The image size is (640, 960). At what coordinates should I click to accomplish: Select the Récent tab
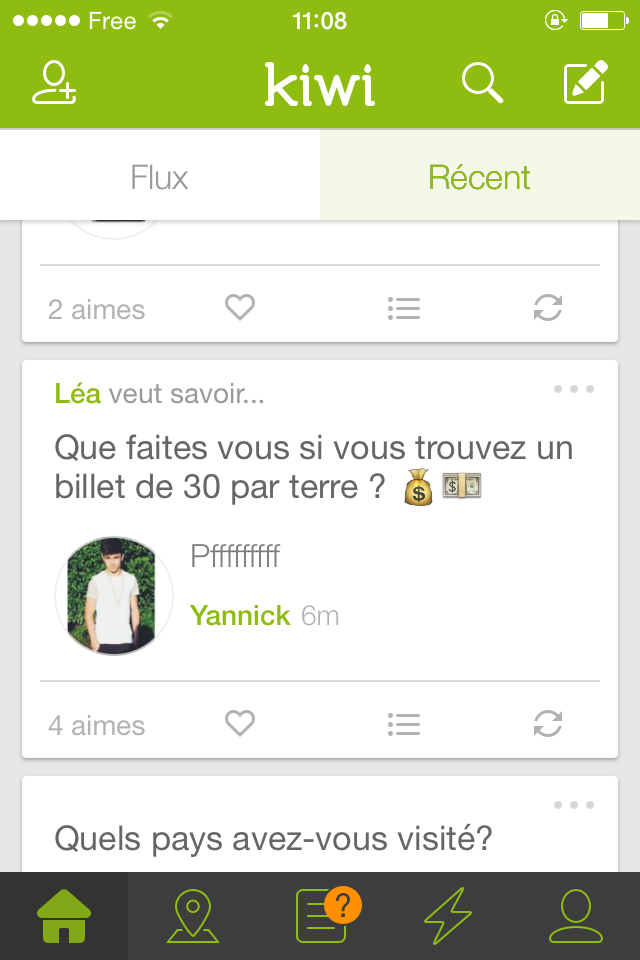click(x=479, y=178)
